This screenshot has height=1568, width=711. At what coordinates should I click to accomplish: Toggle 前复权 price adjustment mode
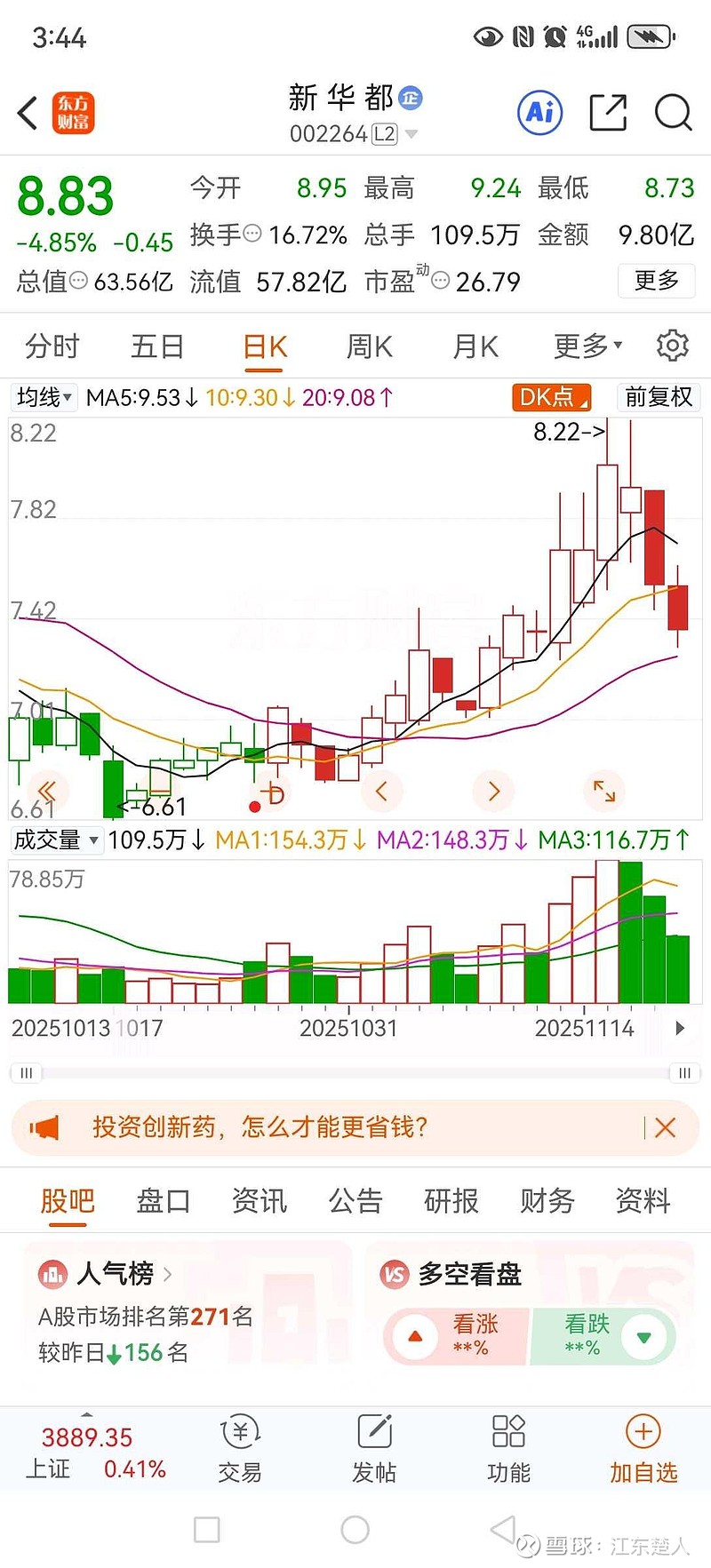pos(658,397)
